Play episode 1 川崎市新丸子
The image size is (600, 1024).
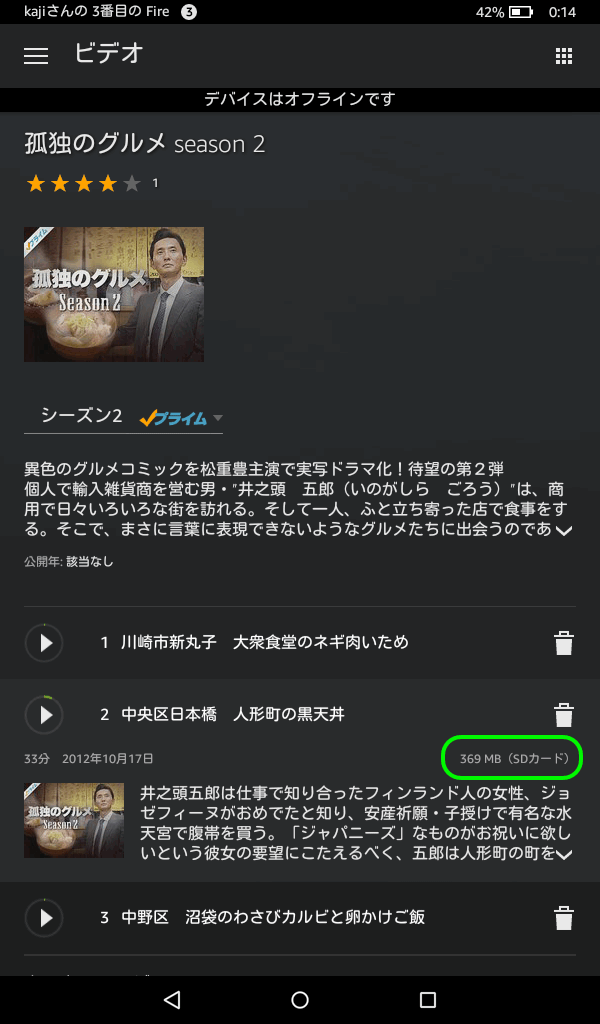pyautogui.click(x=45, y=643)
